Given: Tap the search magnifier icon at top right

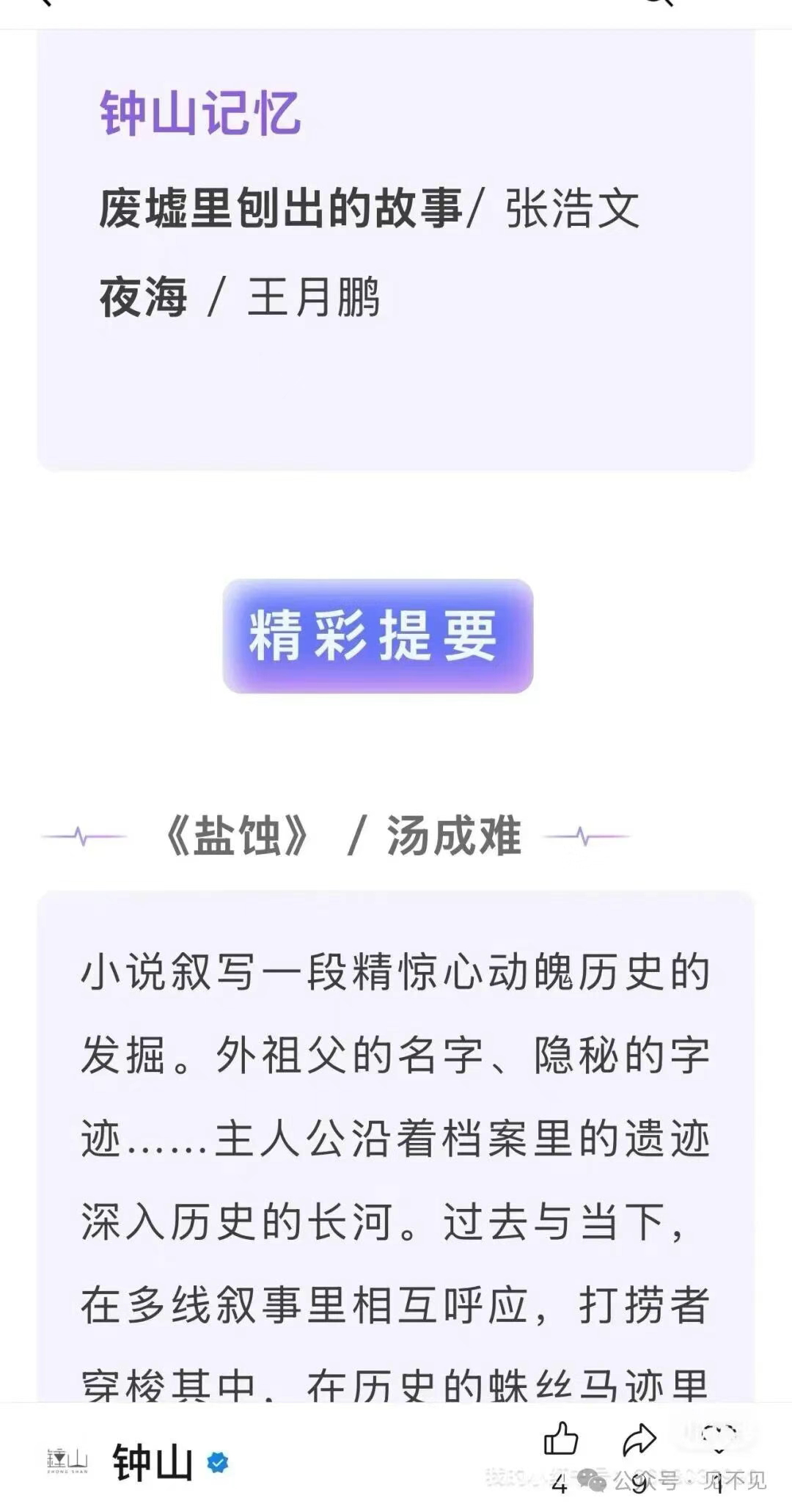Looking at the screenshot, I should [658, 6].
